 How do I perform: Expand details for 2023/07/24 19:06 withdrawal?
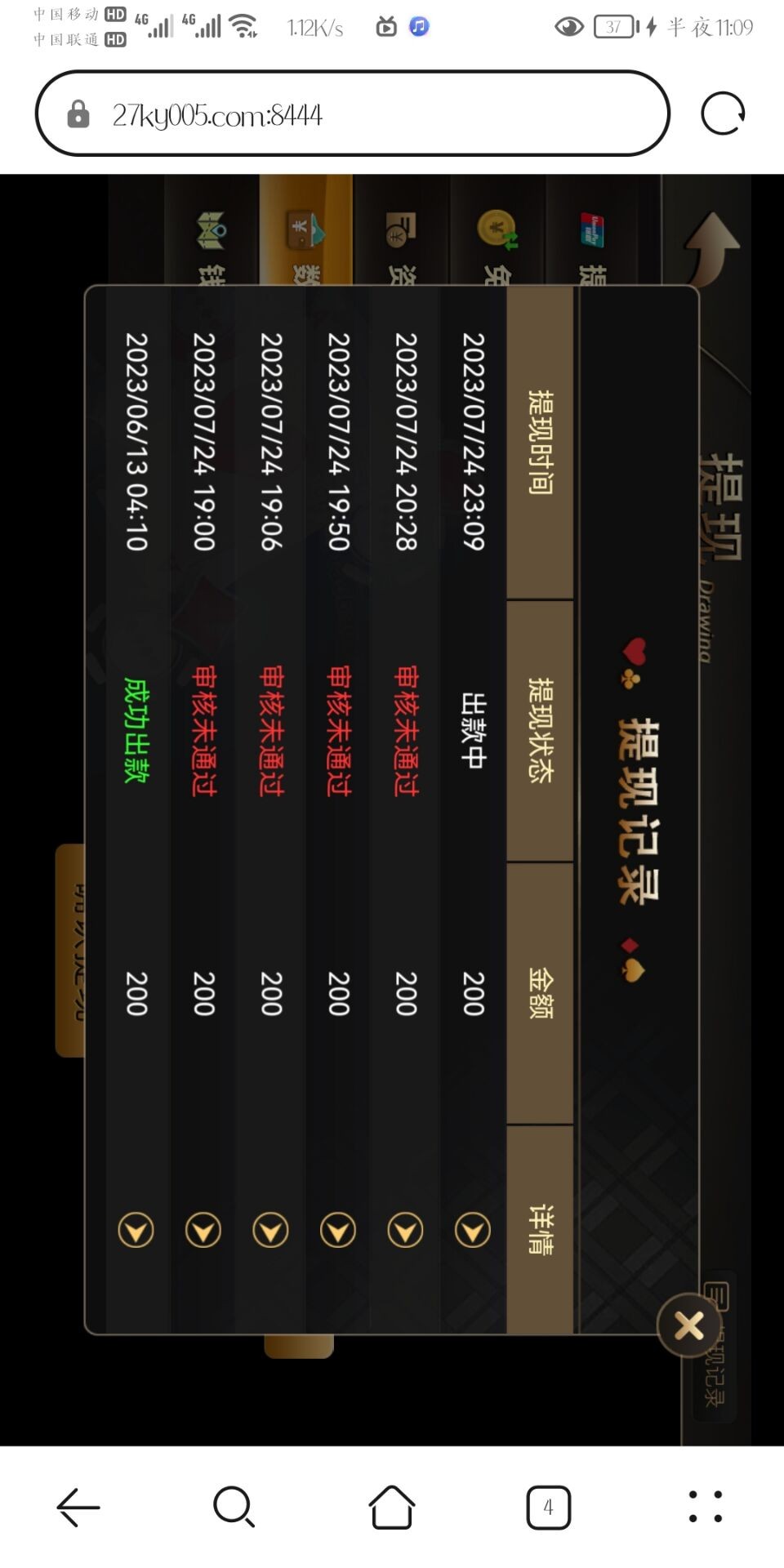[x=270, y=1230]
